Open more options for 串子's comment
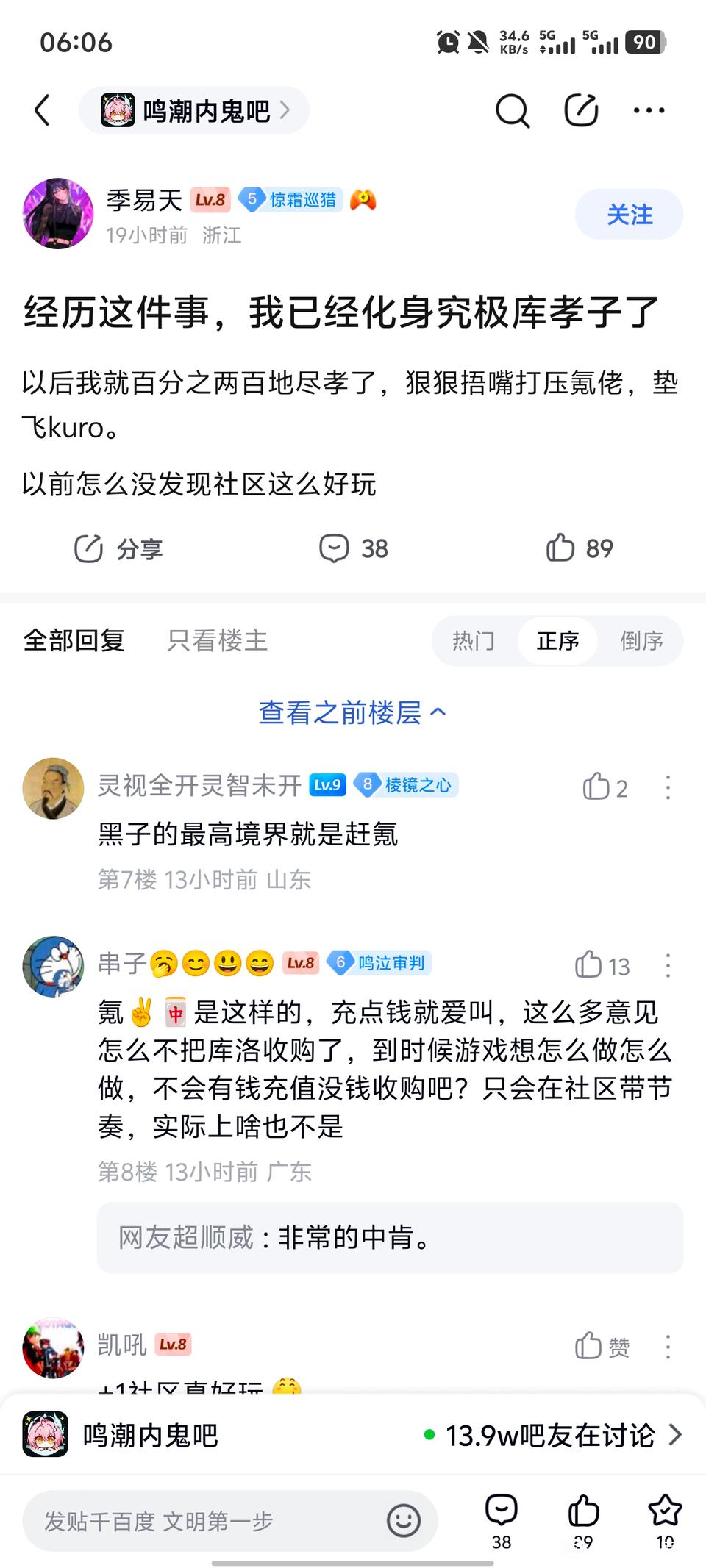Viewport: 706px width, 1568px height. pyautogui.click(x=668, y=965)
